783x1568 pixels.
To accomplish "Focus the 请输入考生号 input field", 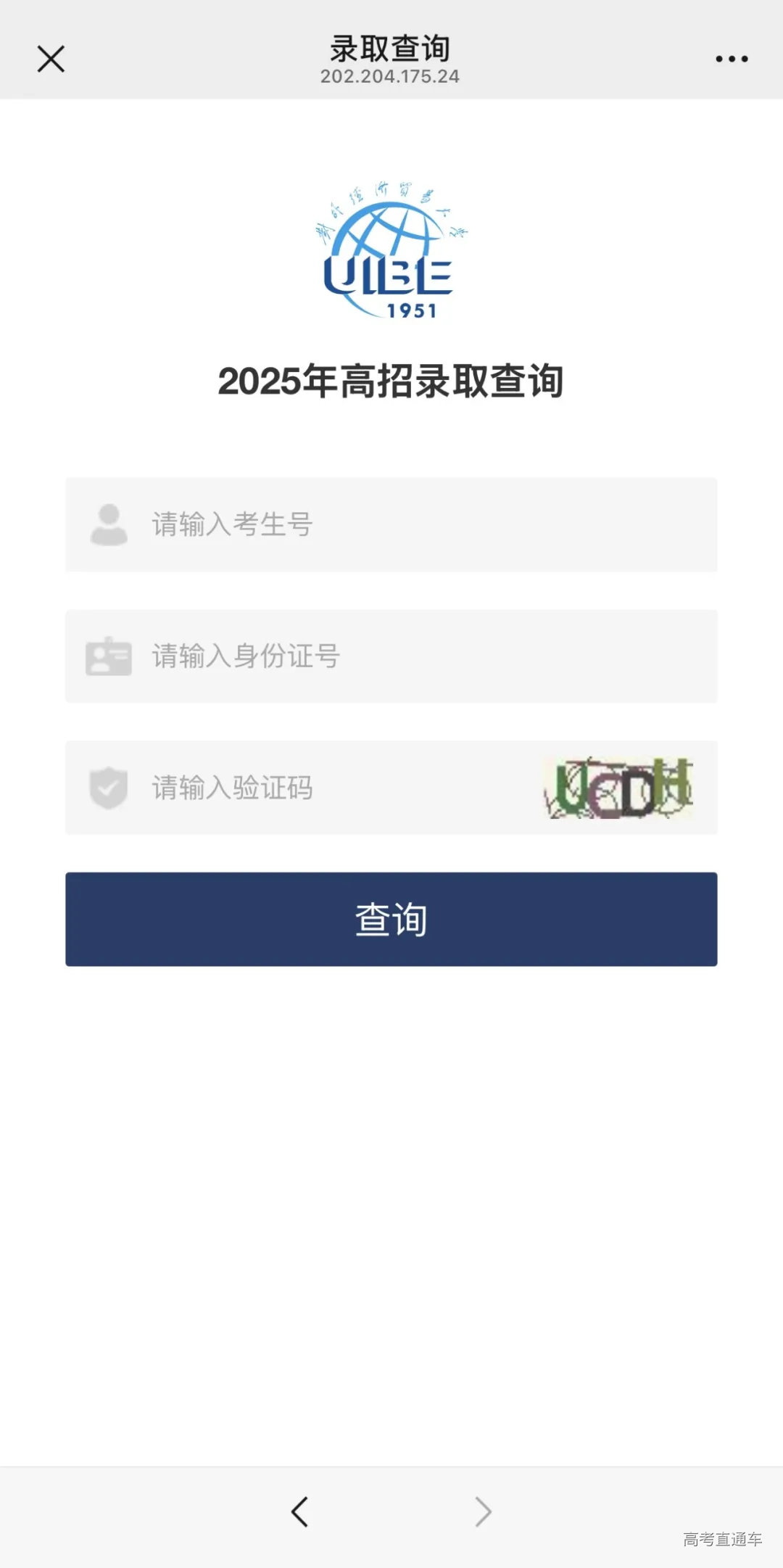I will (x=326, y=525).
